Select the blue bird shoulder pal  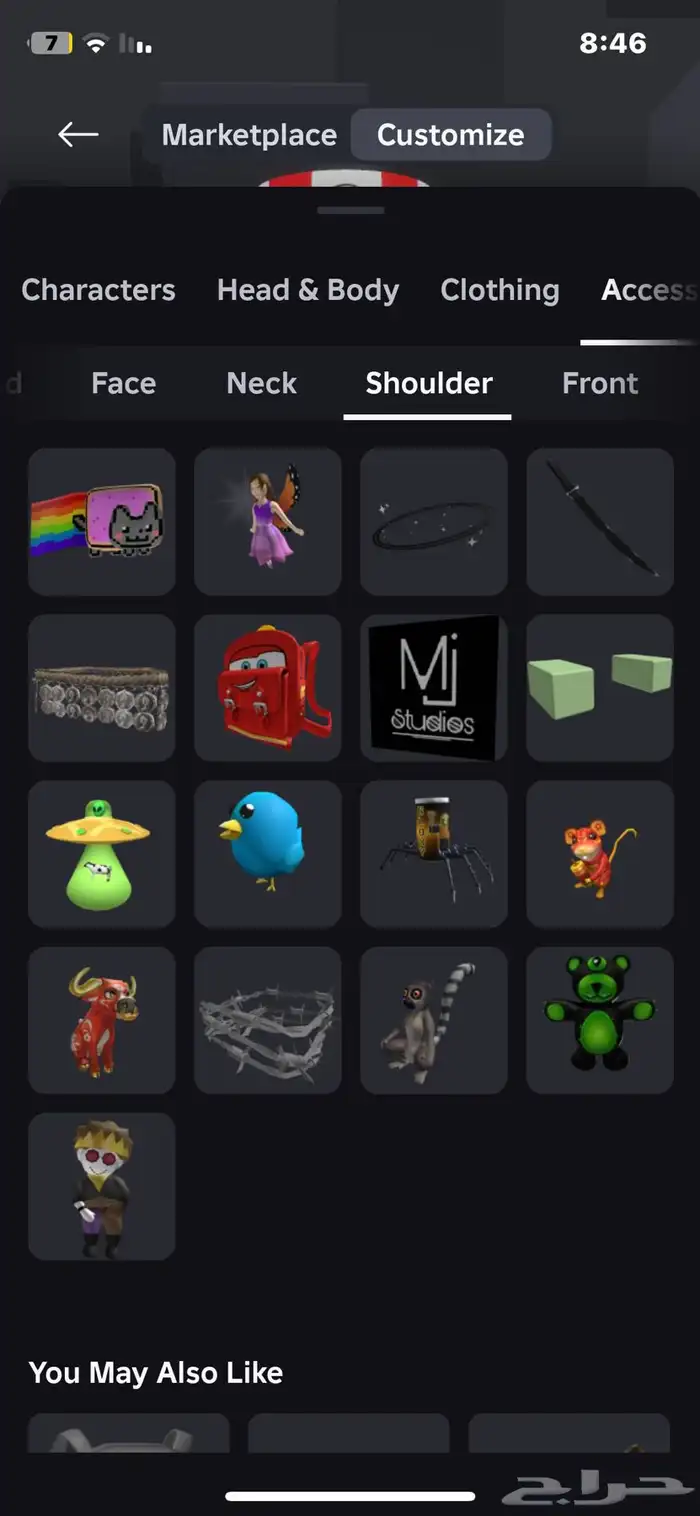point(268,854)
